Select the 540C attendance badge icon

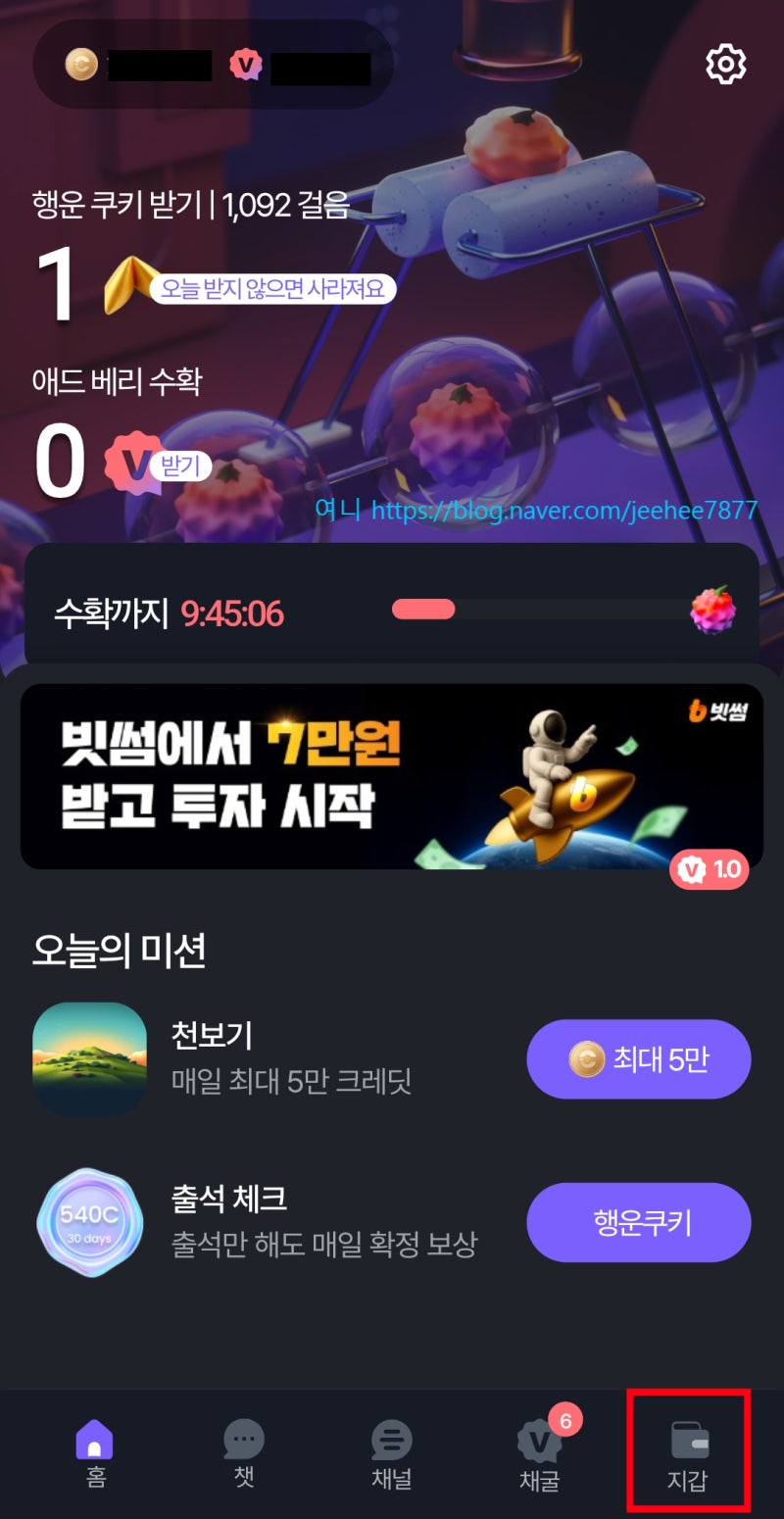coord(89,1222)
